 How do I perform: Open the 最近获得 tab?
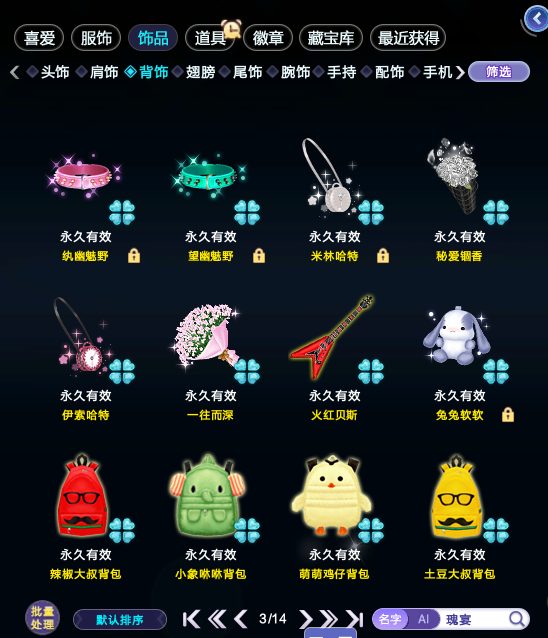(x=408, y=38)
